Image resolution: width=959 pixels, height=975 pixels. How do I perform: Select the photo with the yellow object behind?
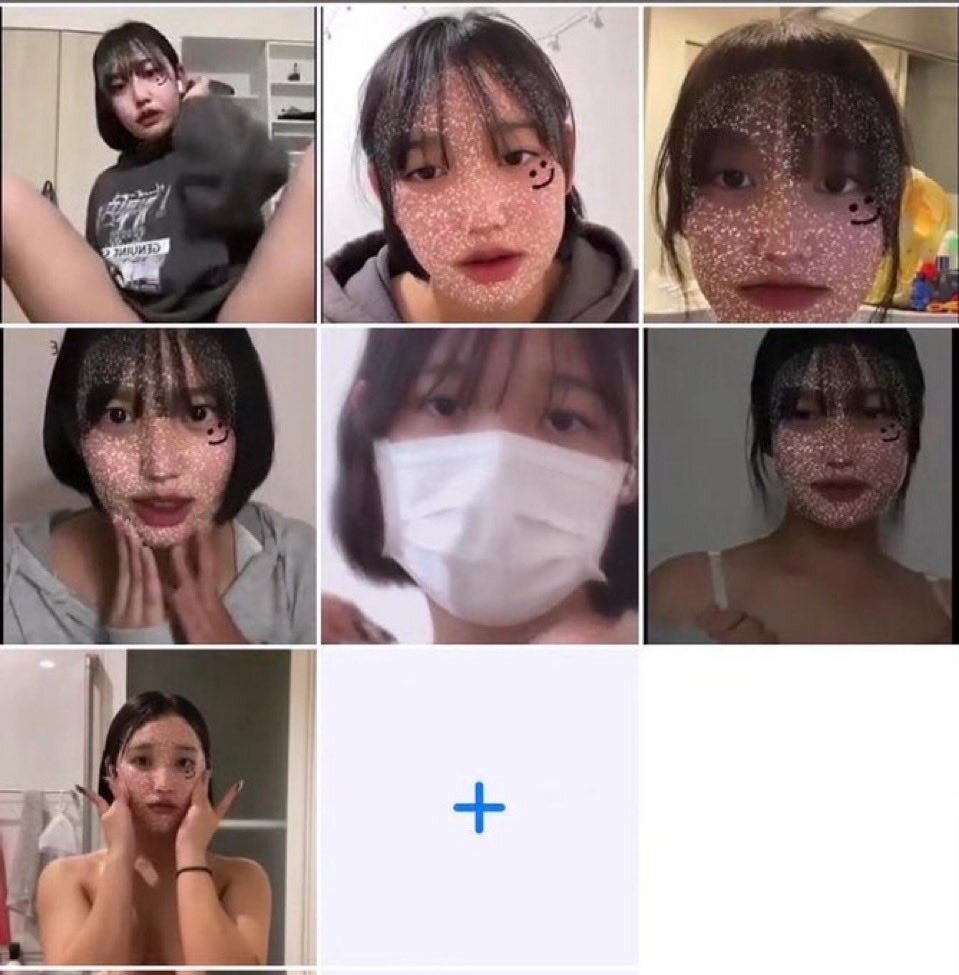pos(800,166)
